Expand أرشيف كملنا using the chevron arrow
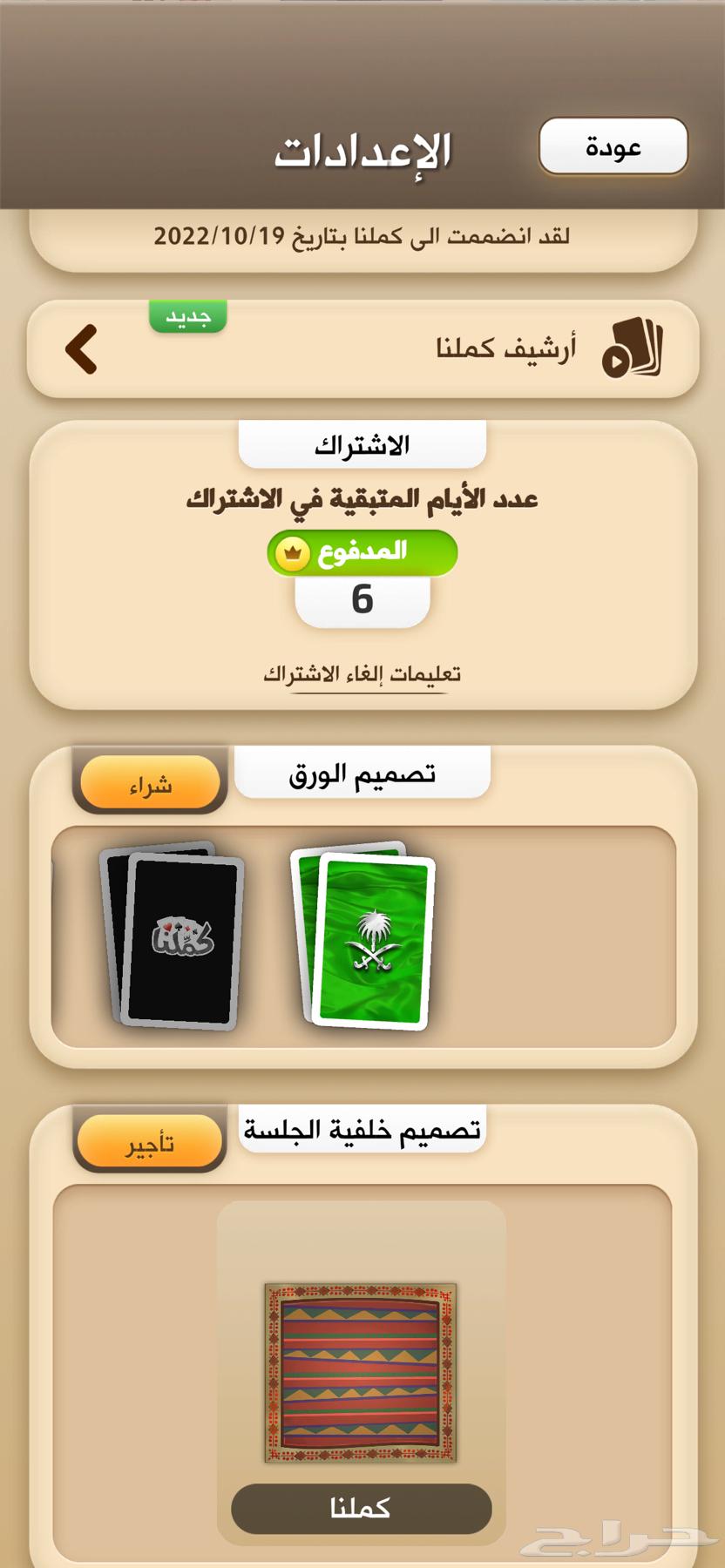The image size is (725, 1568). point(81,350)
